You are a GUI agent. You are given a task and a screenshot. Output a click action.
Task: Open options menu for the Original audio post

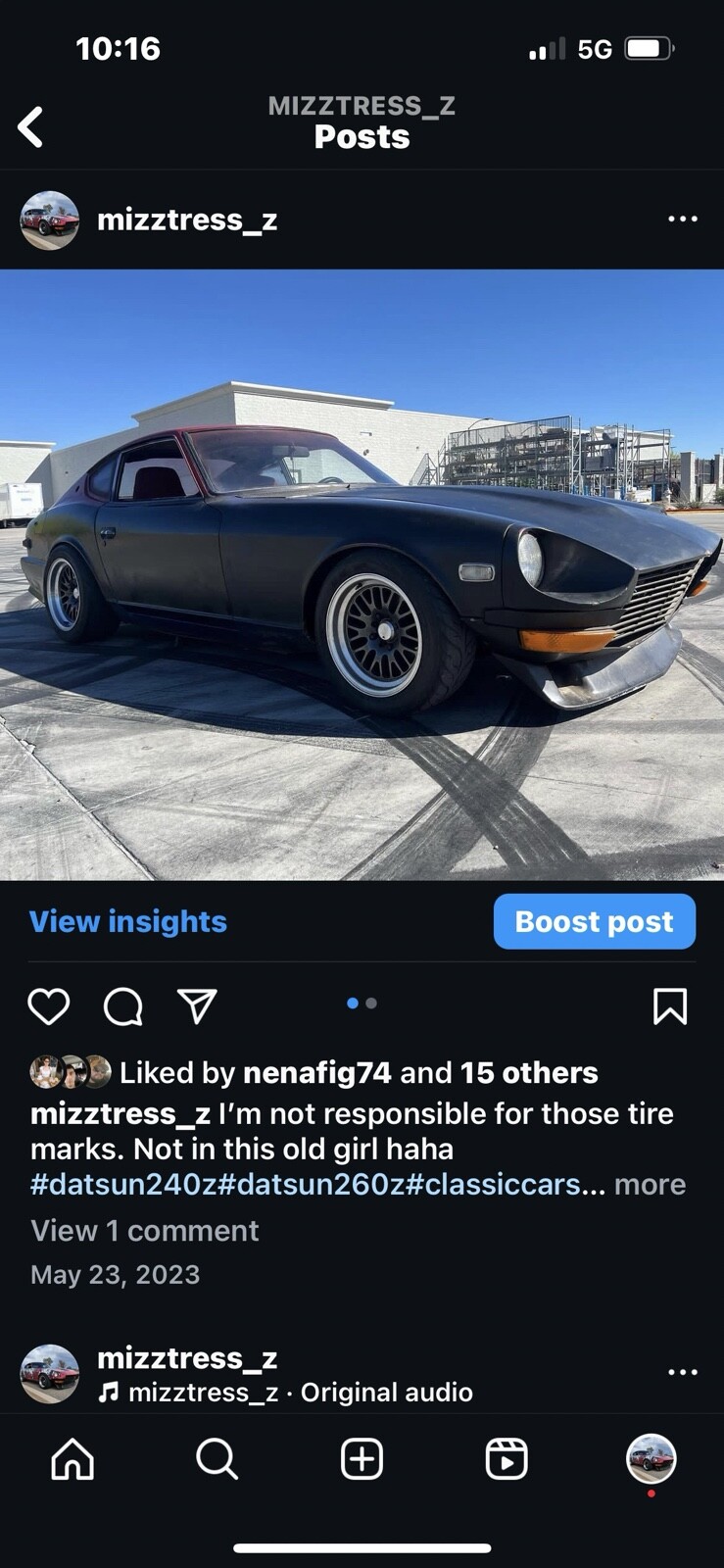point(682,1372)
